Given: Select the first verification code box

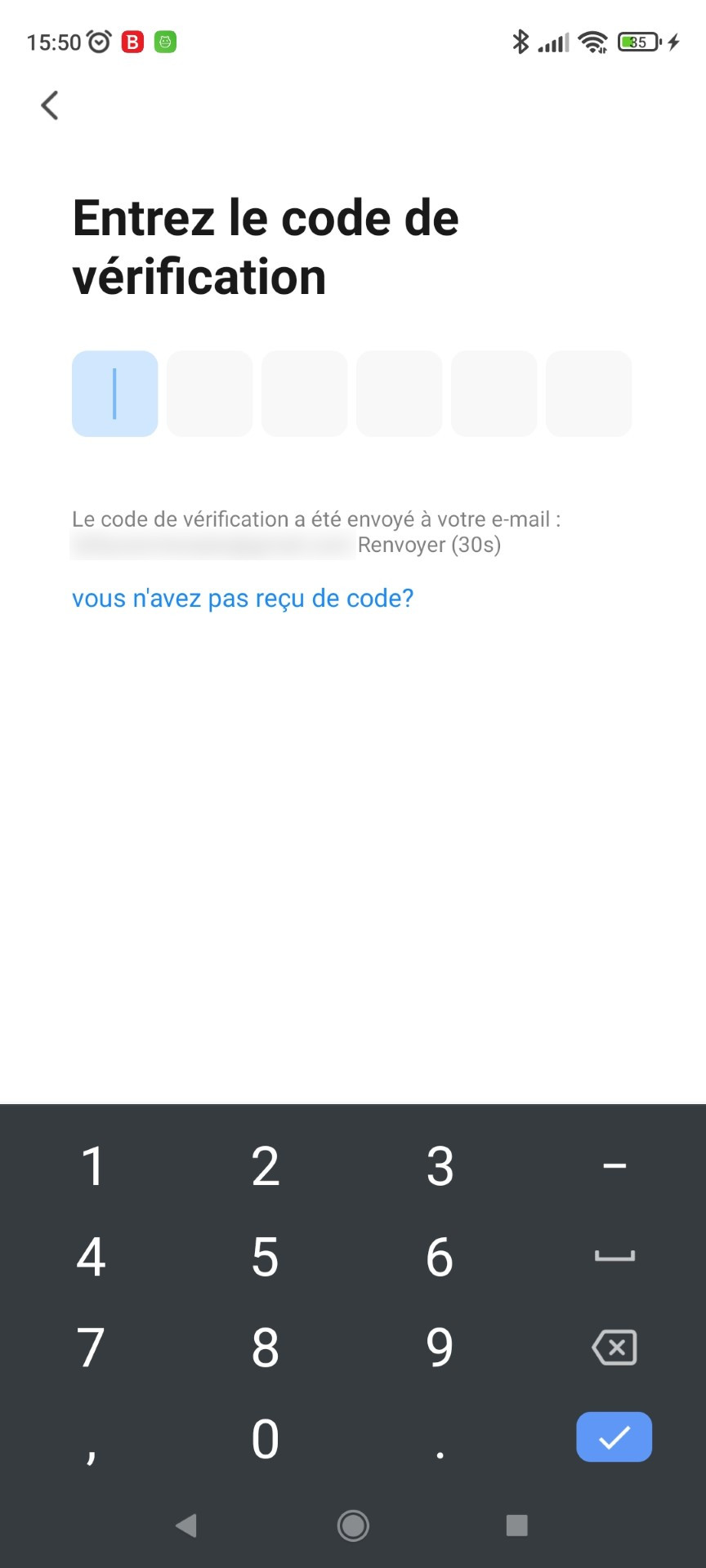Looking at the screenshot, I should click(114, 393).
